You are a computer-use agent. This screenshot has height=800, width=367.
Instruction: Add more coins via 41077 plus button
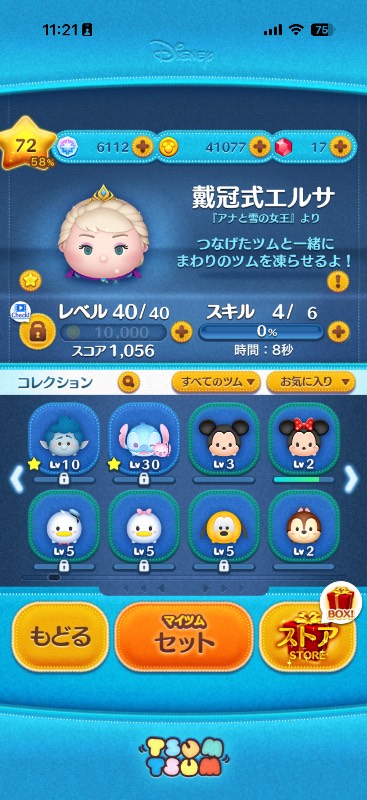point(259,147)
